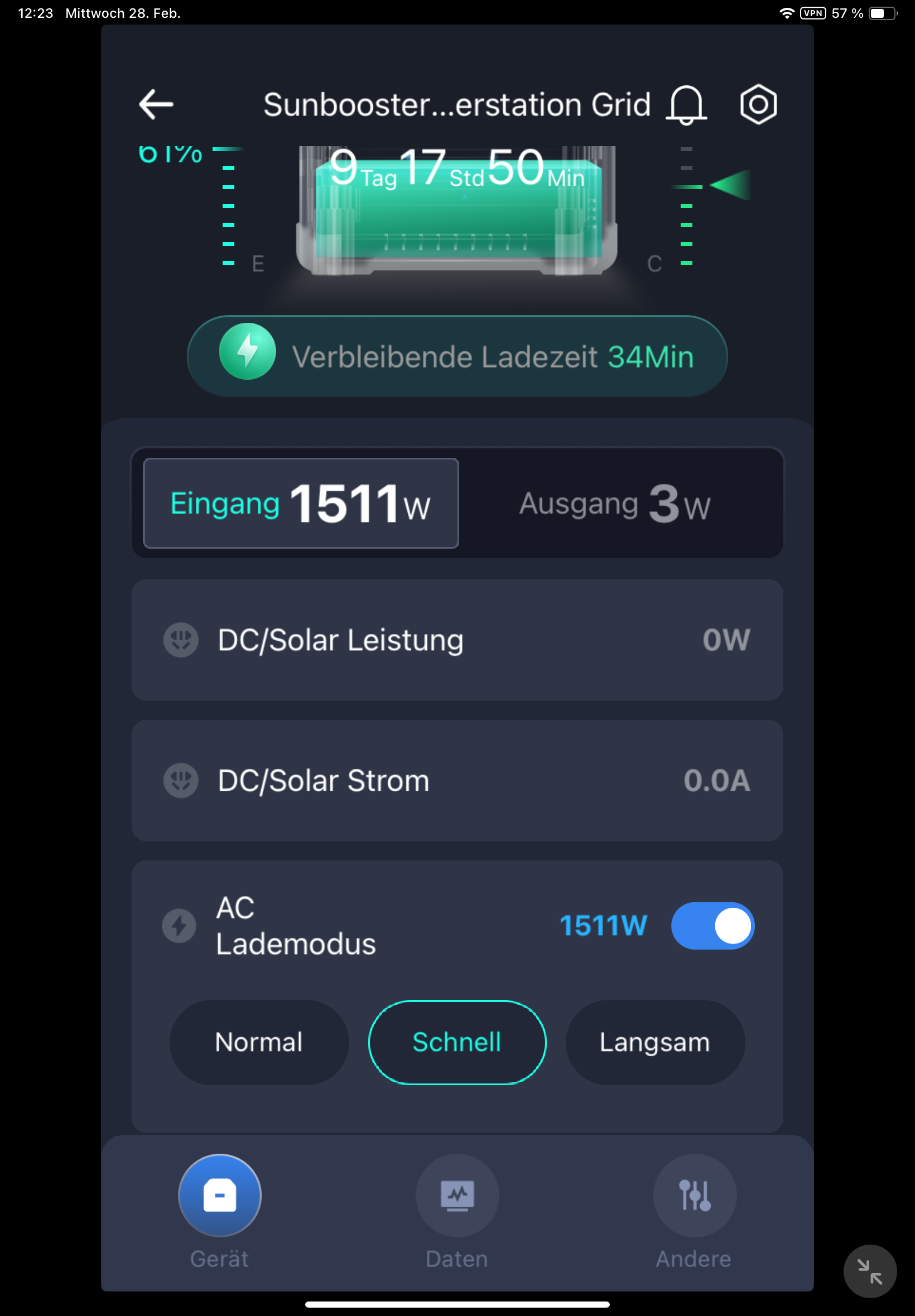Select the Schnell charging mode
Image resolution: width=915 pixels, height=1316 pixels.
[457, 1042]
